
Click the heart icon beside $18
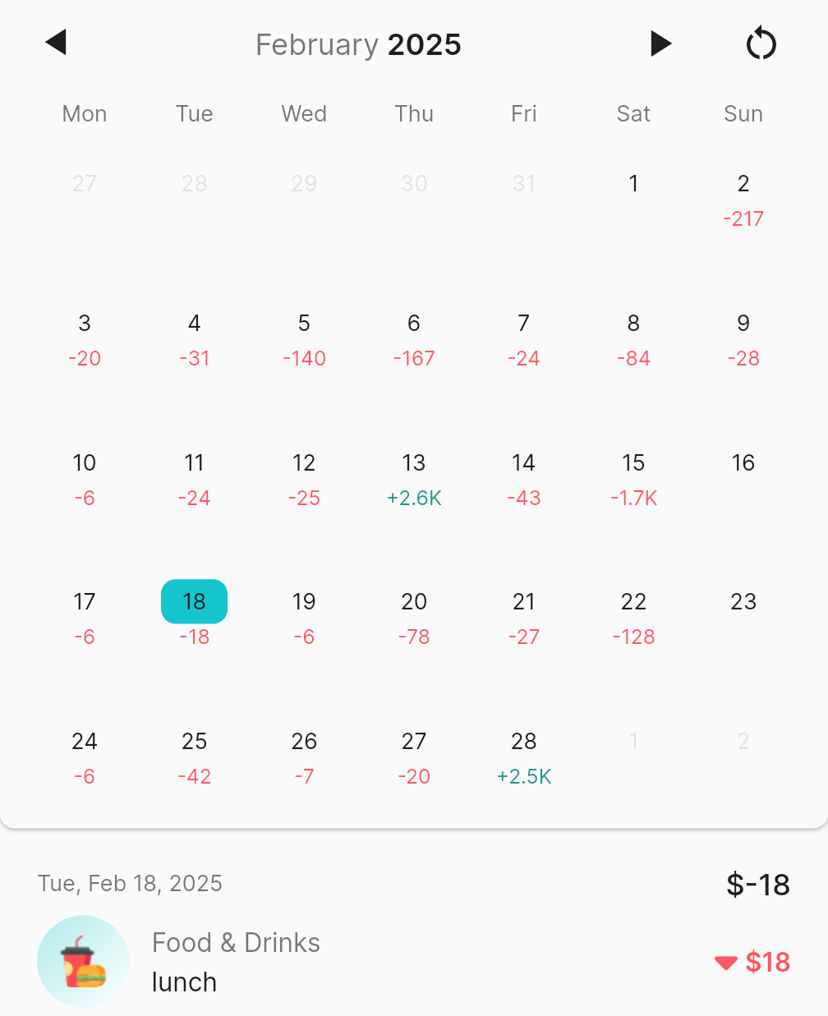(x=724, y=962)
